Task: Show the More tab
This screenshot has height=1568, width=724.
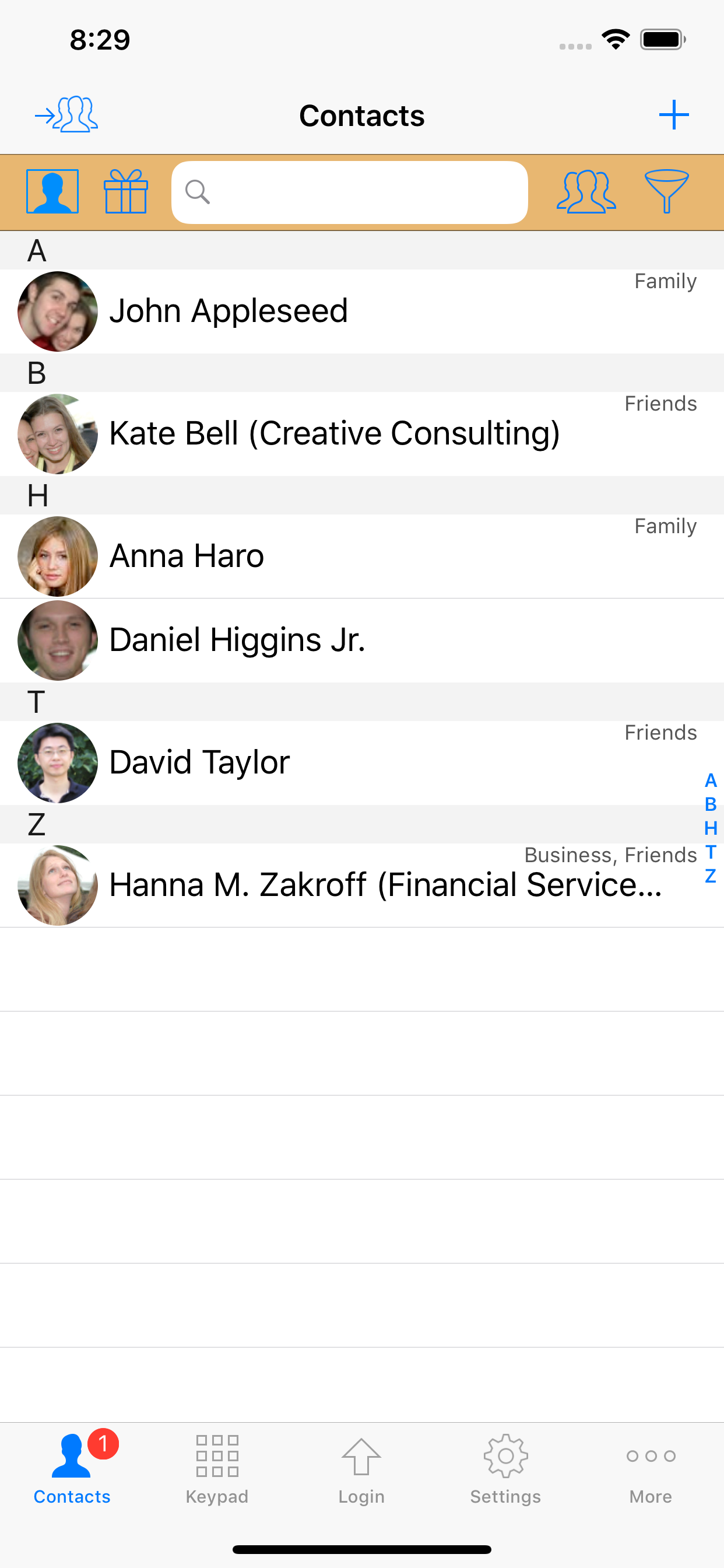Action: pos(651,1468)
